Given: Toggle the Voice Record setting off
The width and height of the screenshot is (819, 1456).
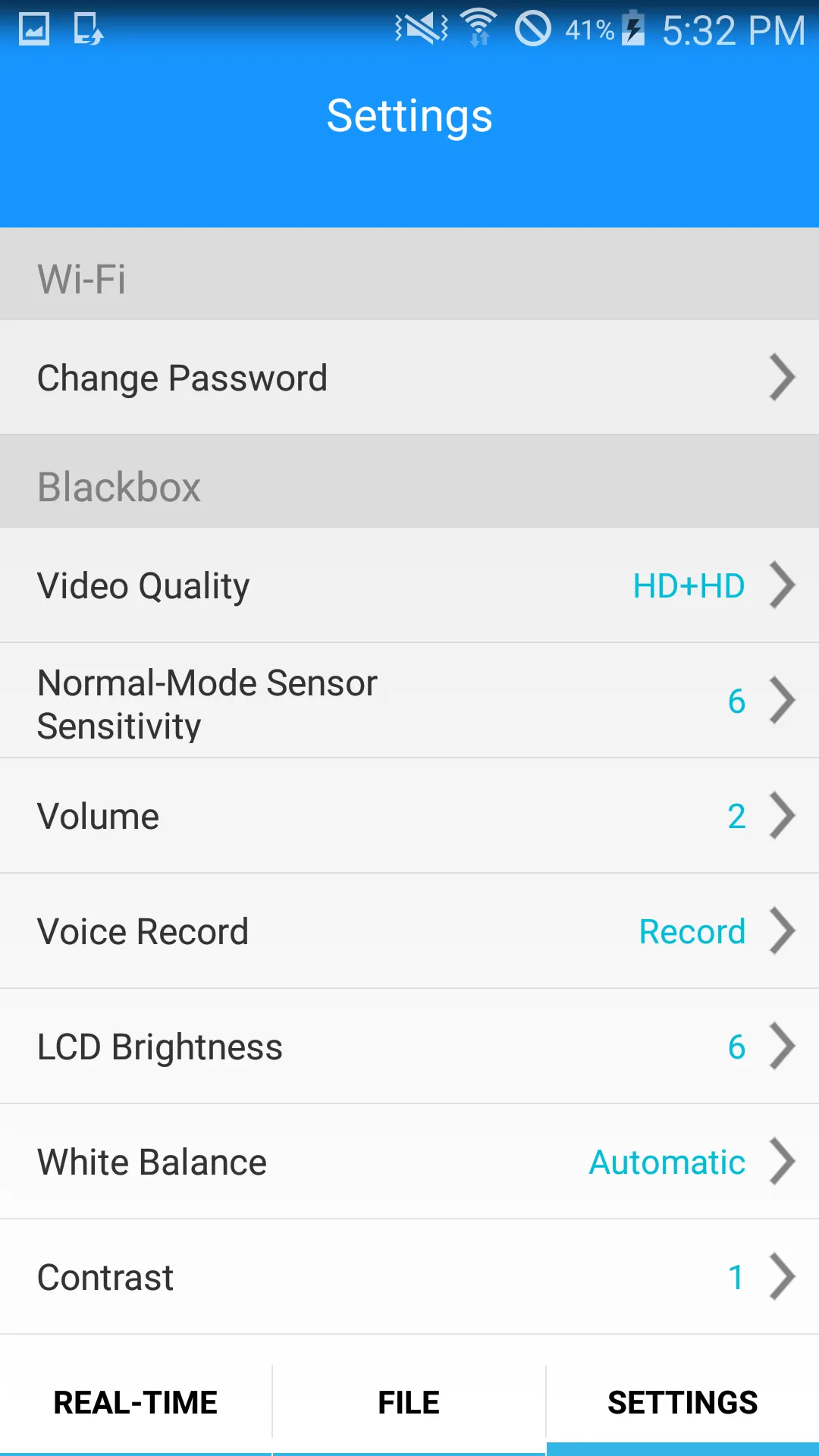Looking at the screenshot, I should point(409,931).
